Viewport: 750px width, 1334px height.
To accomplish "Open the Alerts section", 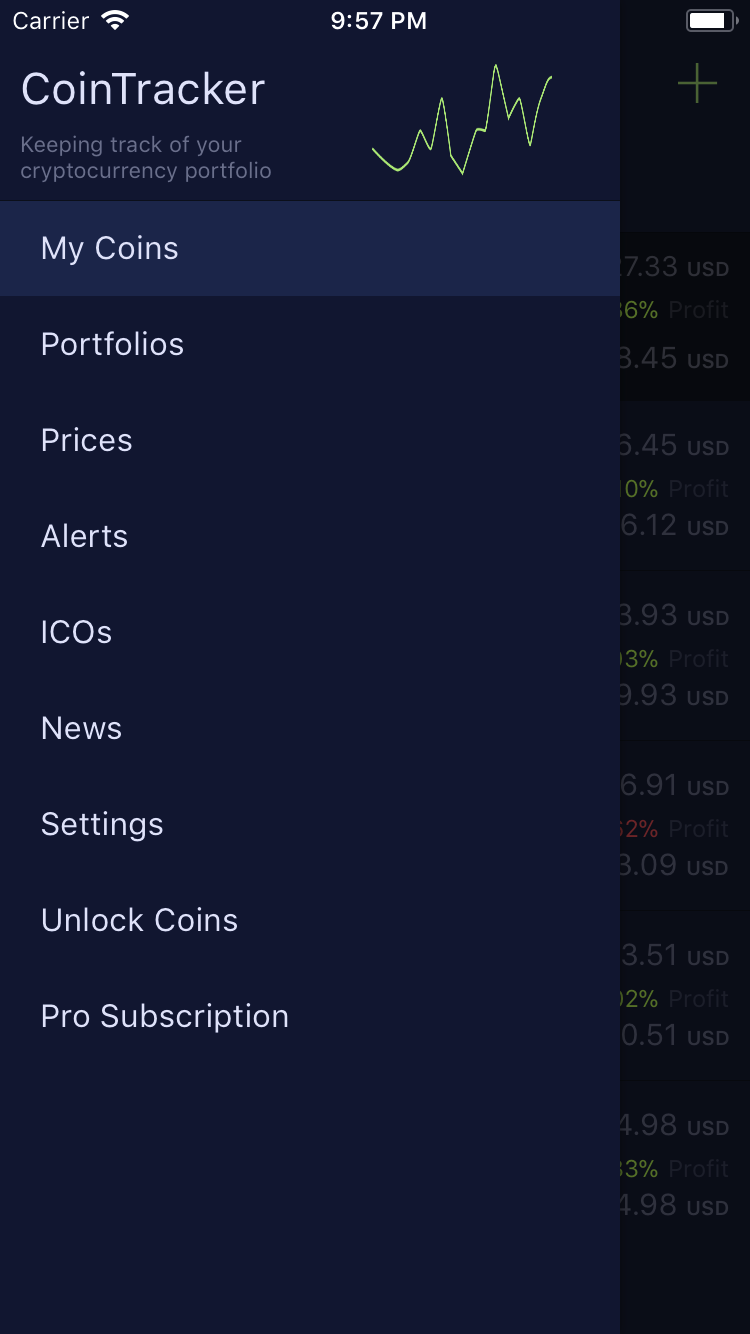I will coord(84,536).
